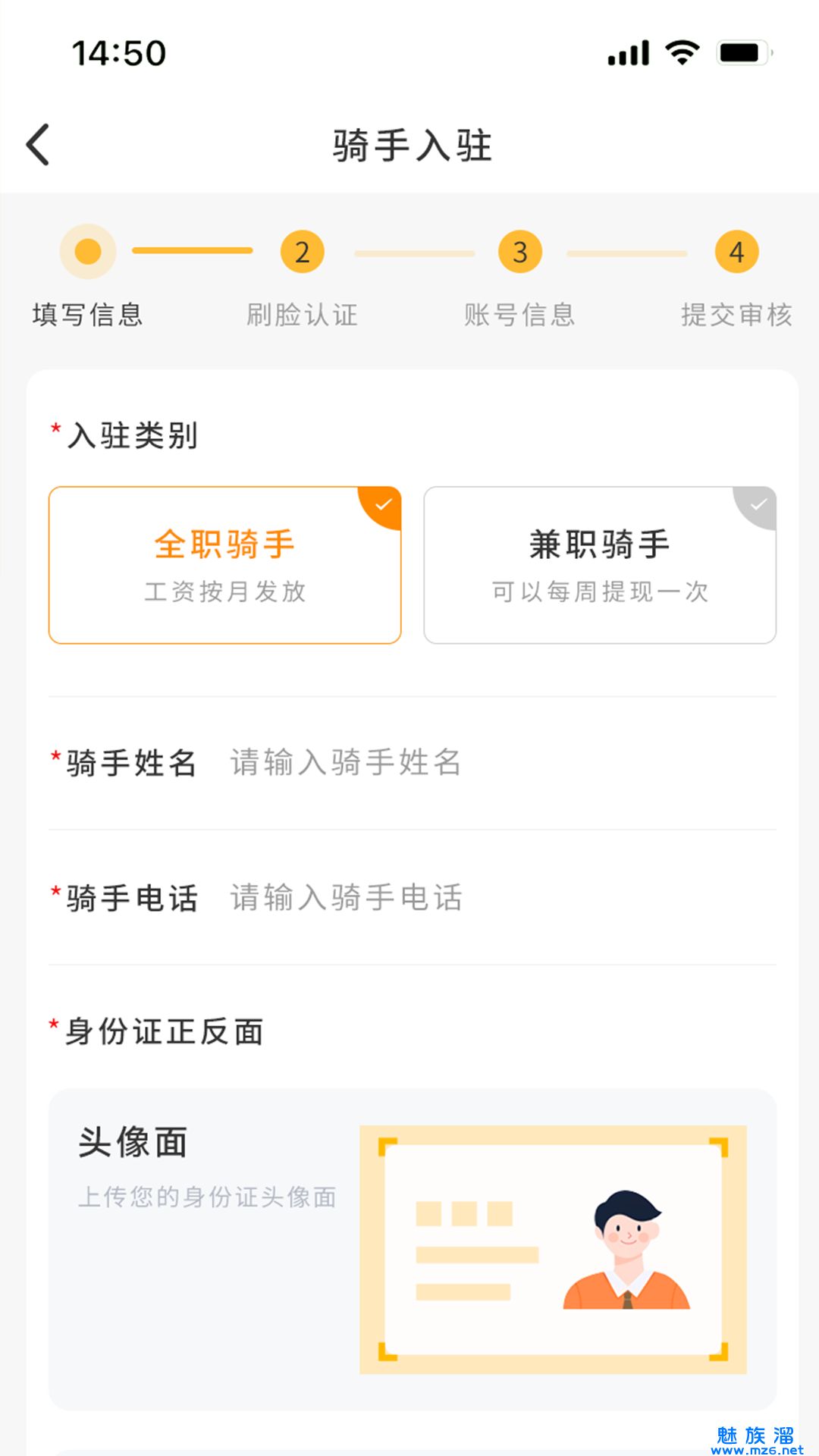Select the 全职骑手 option
Image resolution: width=819 pixels, height=1456 pixels.
coord(224,565)
